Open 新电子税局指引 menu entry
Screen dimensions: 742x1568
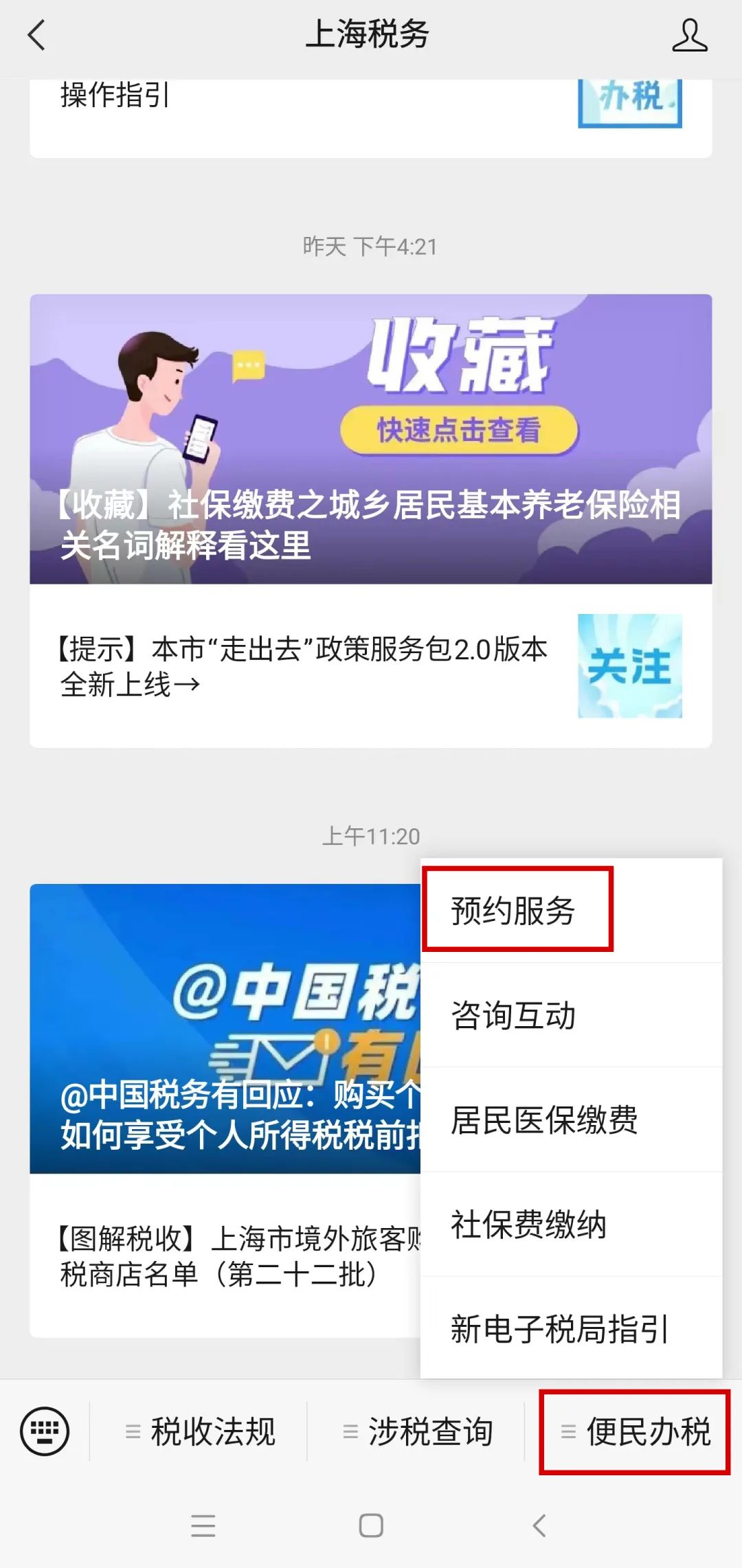pos(560,1328)
